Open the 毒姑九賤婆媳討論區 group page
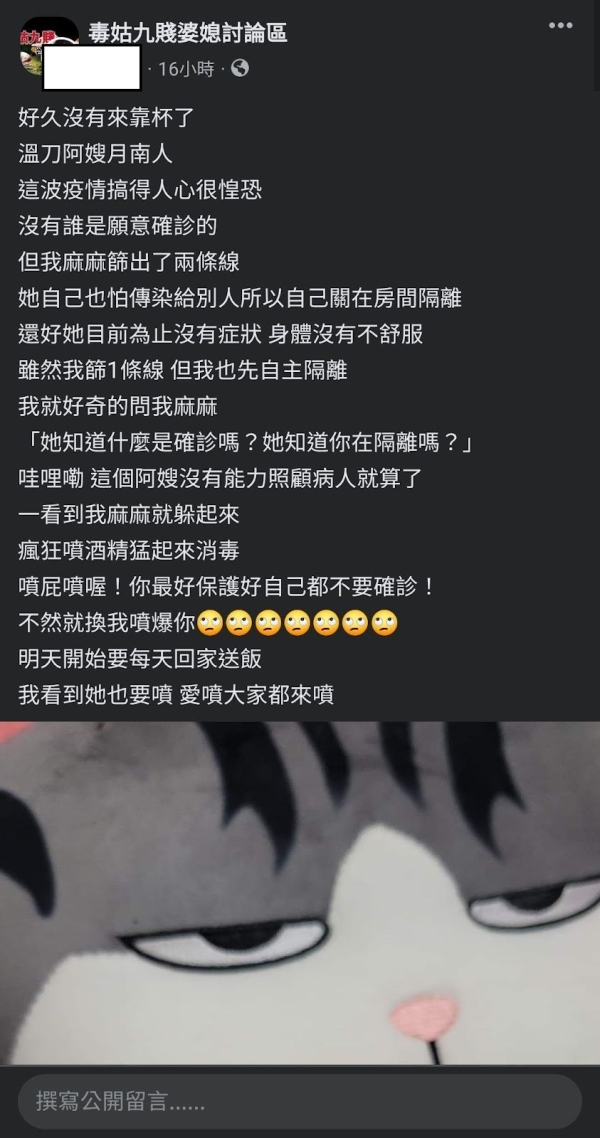The width and height of the screenshot is (600, 1138). [187, 33]
